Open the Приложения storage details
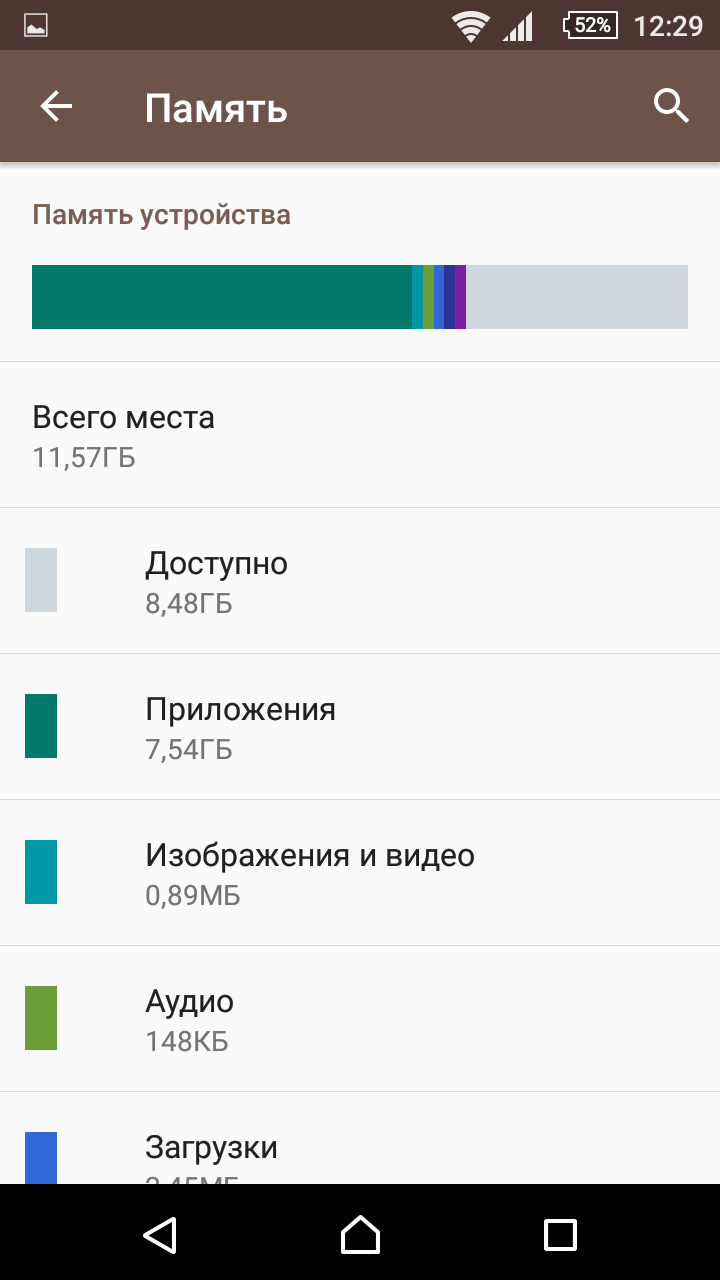The height and width of the screenshot is (1280, 720). (x=360, y=727)
